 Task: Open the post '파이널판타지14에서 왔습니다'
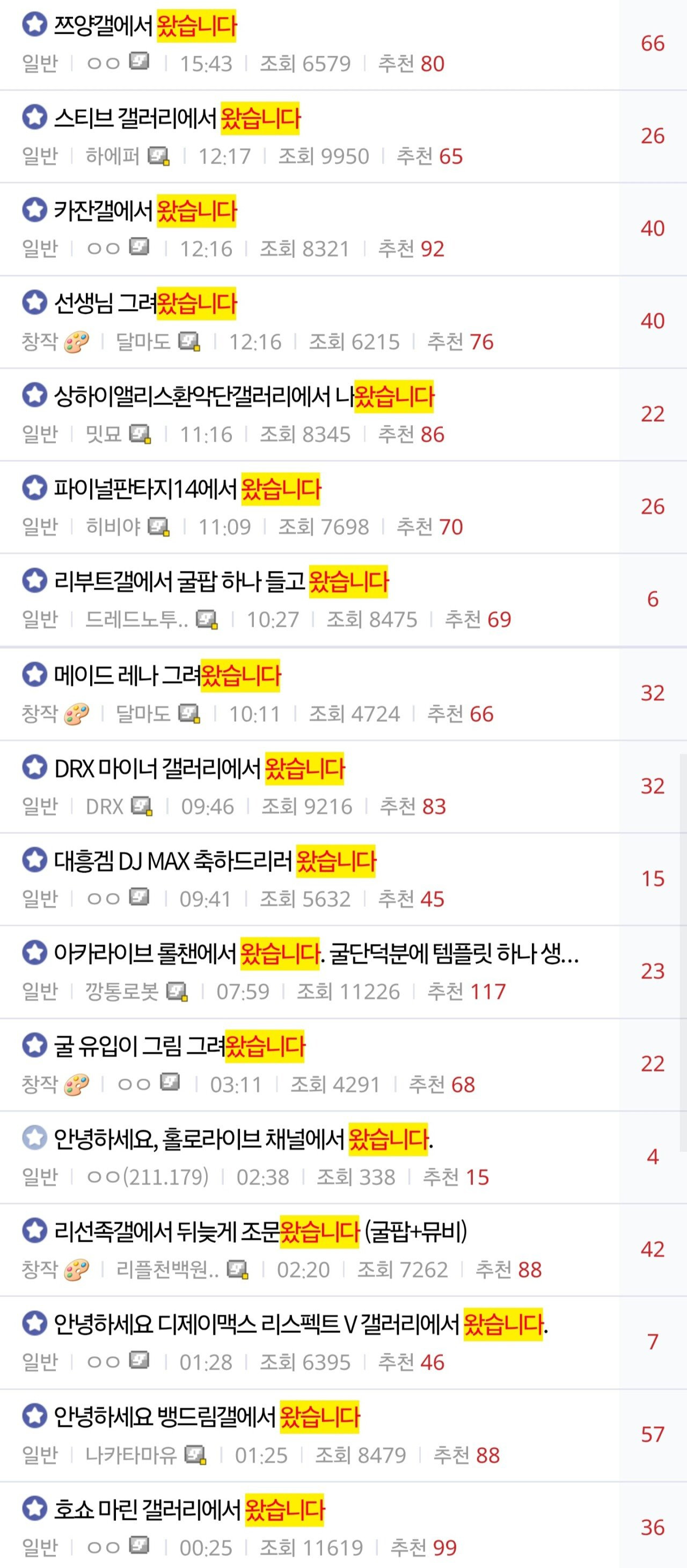(x=187, y=489)
